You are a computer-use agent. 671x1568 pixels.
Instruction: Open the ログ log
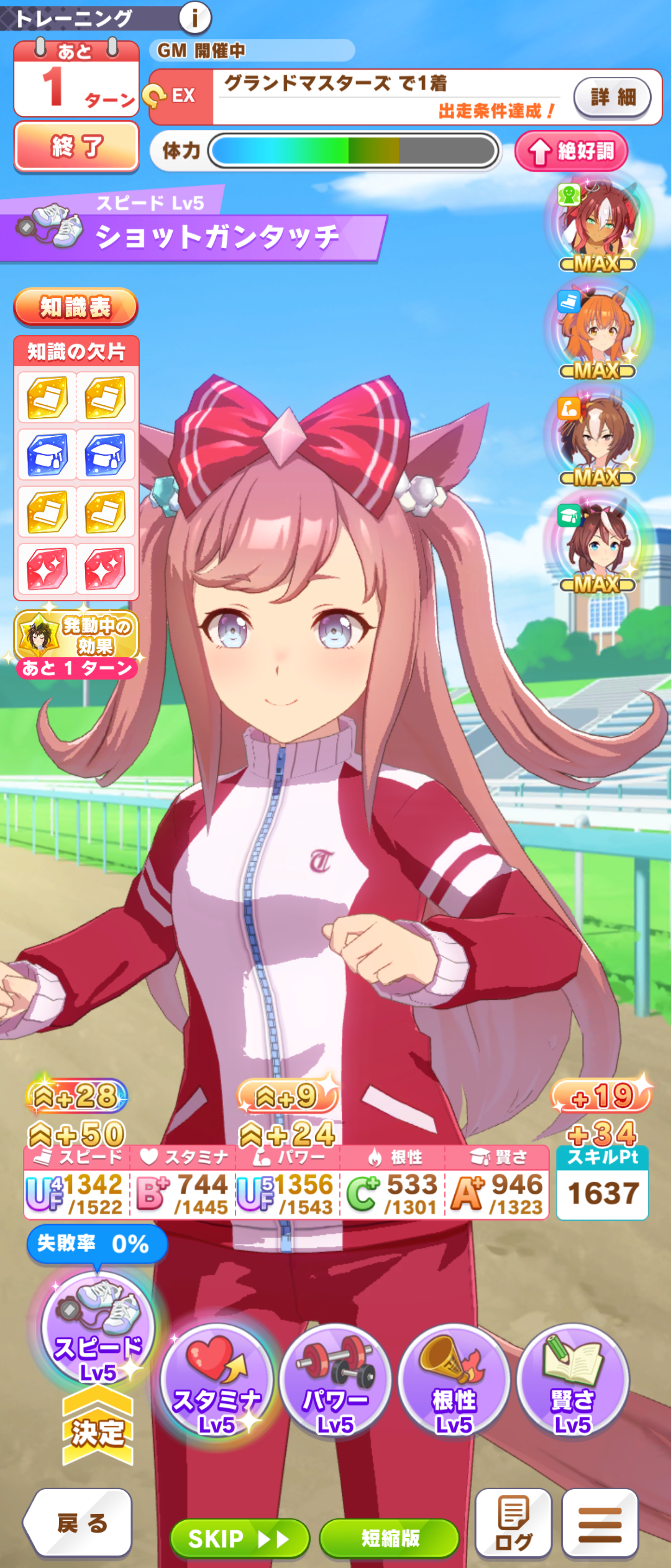pos(513,1523)
